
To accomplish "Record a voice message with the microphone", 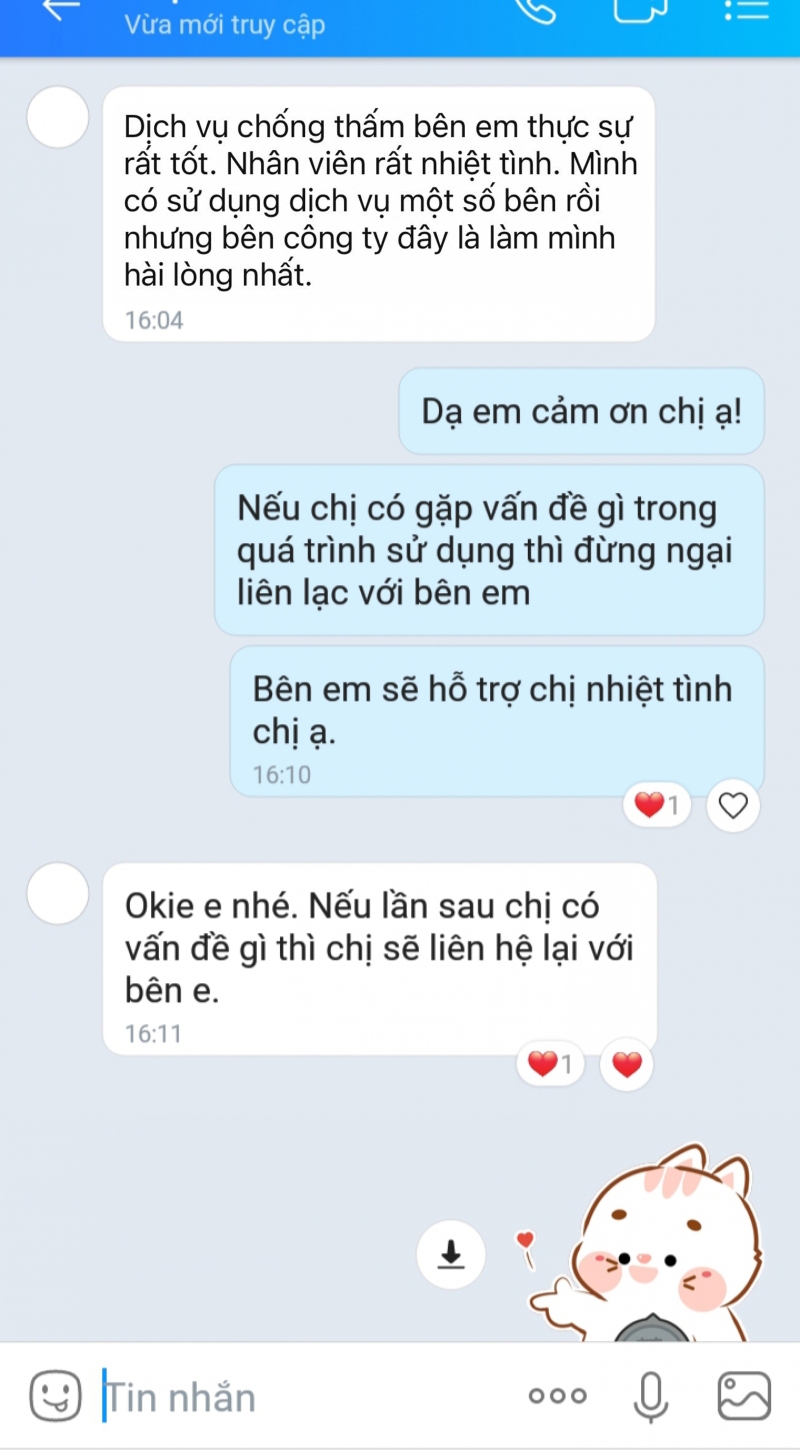I will [652, 1396].
